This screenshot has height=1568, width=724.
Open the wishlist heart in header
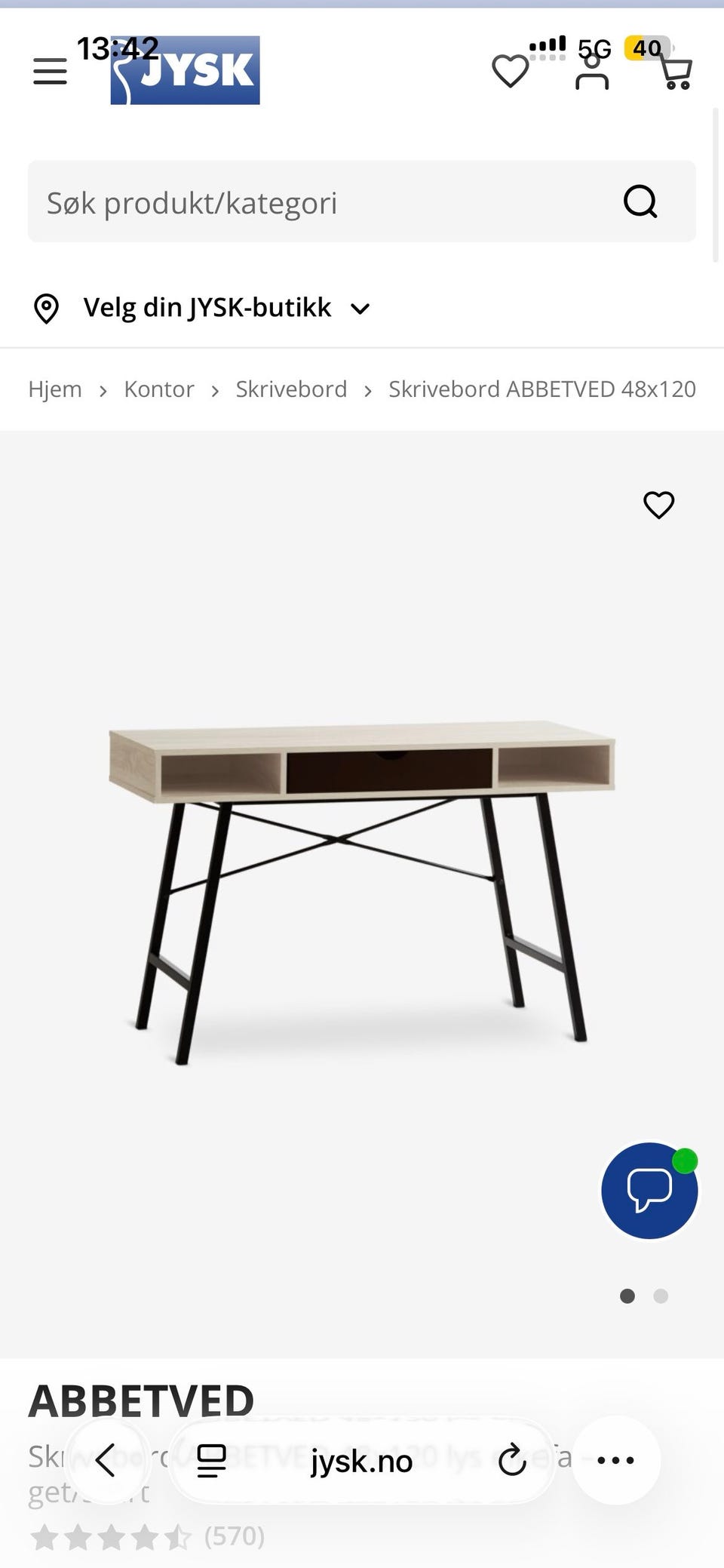[x=510, y=72]
